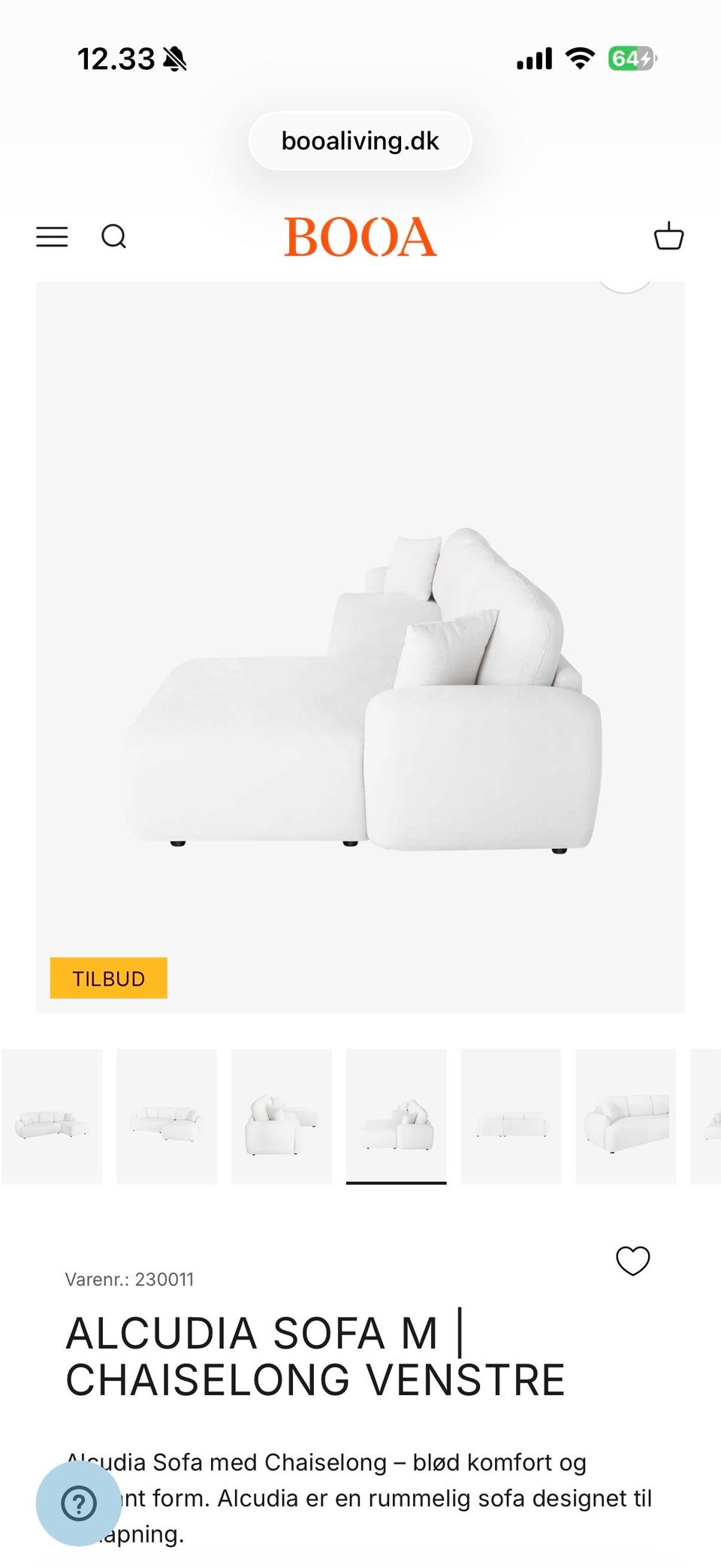This screenshot has height=1568, width=721.
Task: Open the search magnifier icon
Action: click(x=113, y=237)
